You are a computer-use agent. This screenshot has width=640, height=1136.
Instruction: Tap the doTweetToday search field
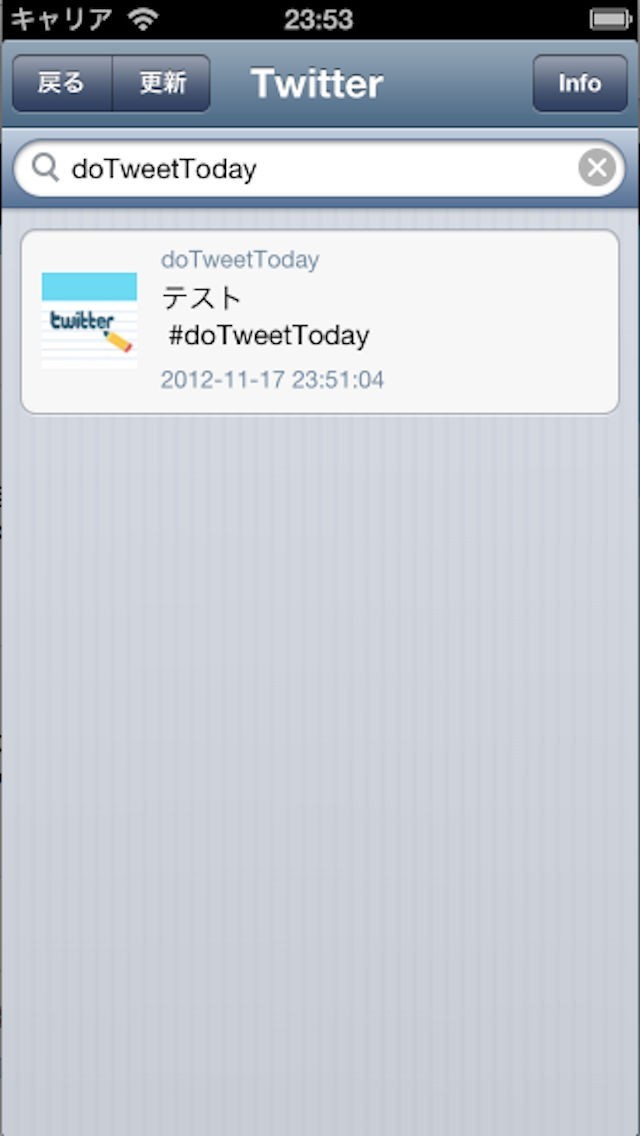click(319, 168)
